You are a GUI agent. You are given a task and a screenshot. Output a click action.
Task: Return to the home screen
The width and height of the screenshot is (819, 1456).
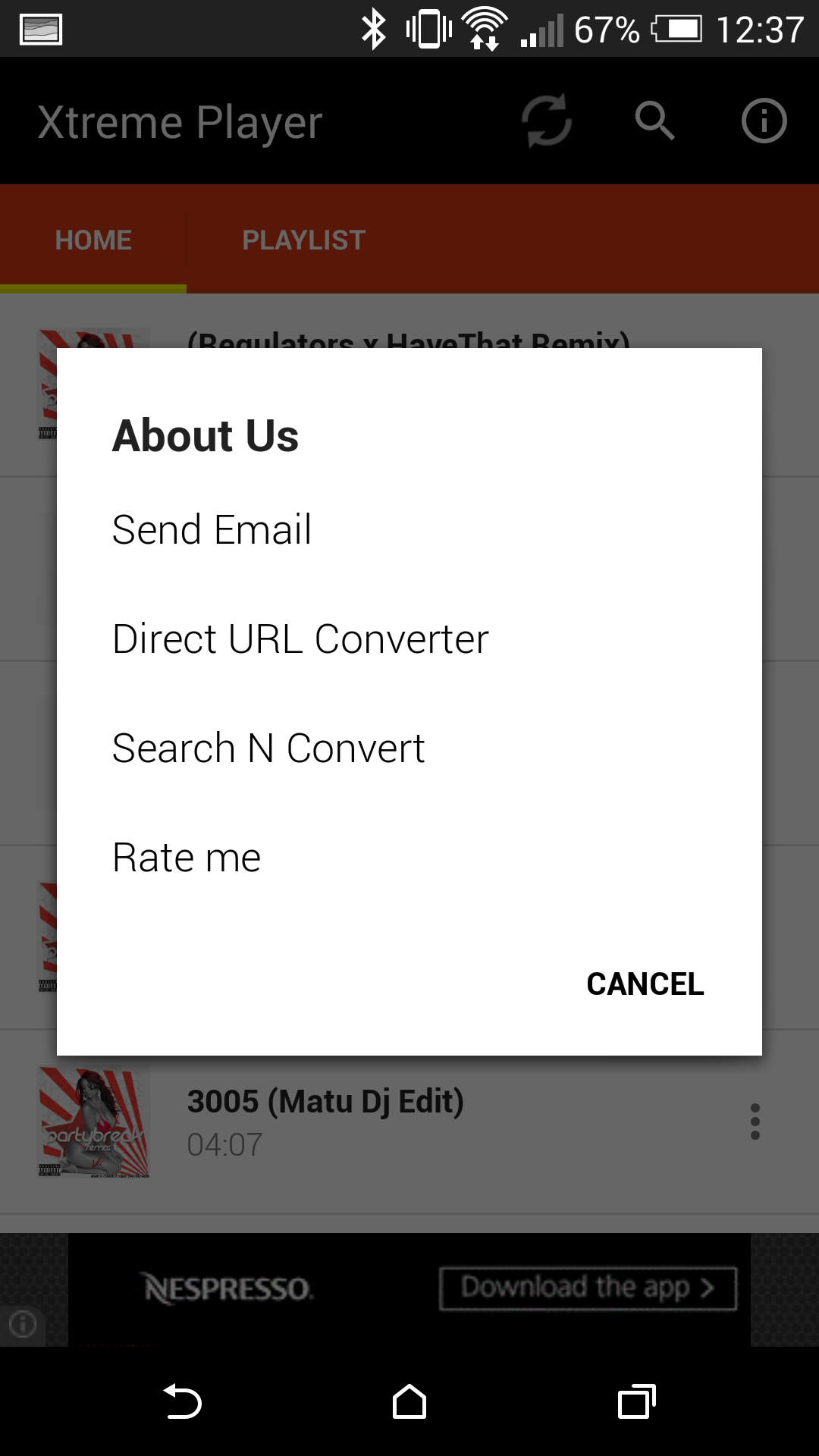coord(409,1401)
